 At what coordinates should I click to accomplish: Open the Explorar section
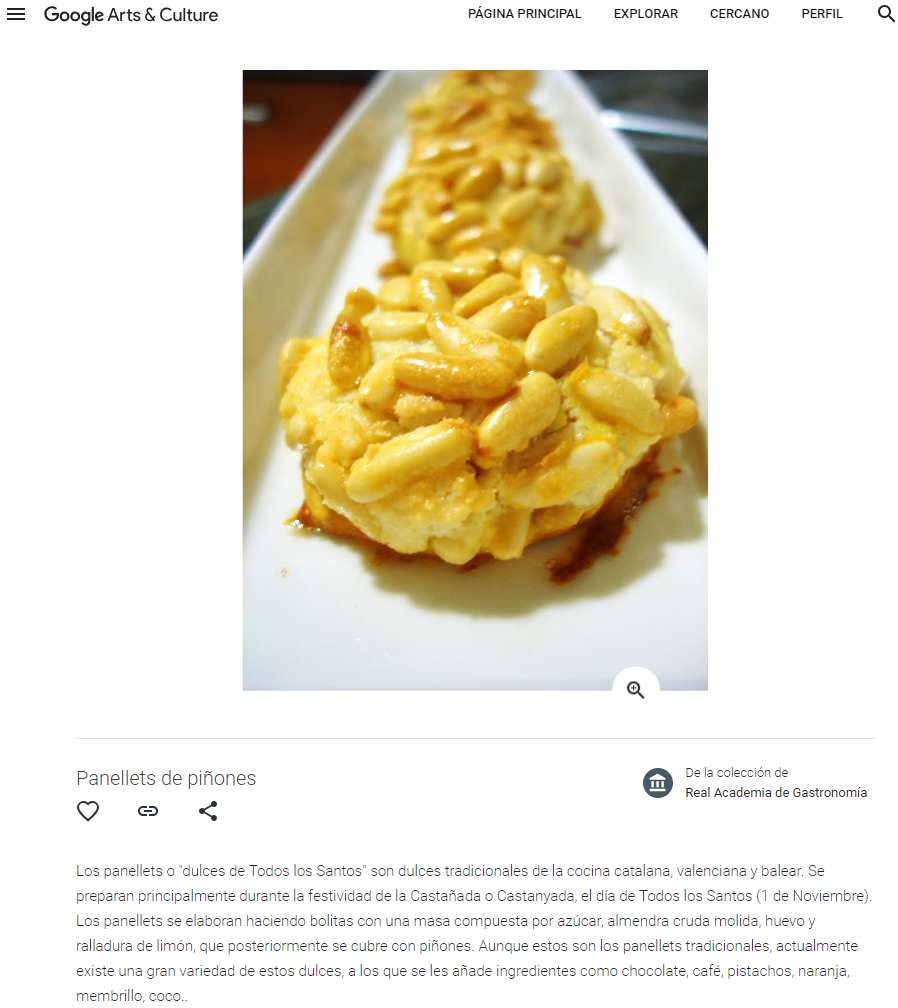click(645, 14)
